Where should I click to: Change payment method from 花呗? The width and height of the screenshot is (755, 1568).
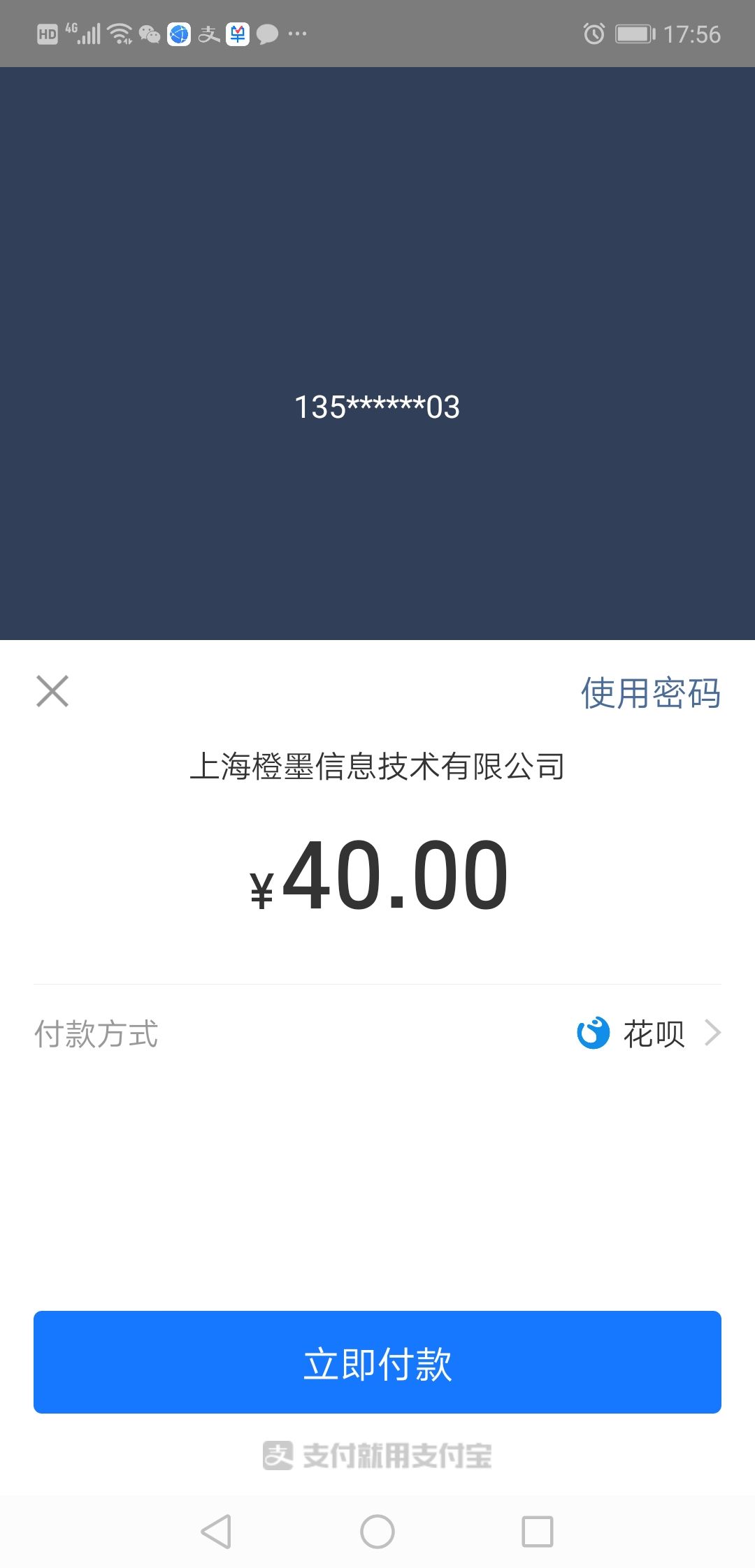click(x=377, y=1033)
